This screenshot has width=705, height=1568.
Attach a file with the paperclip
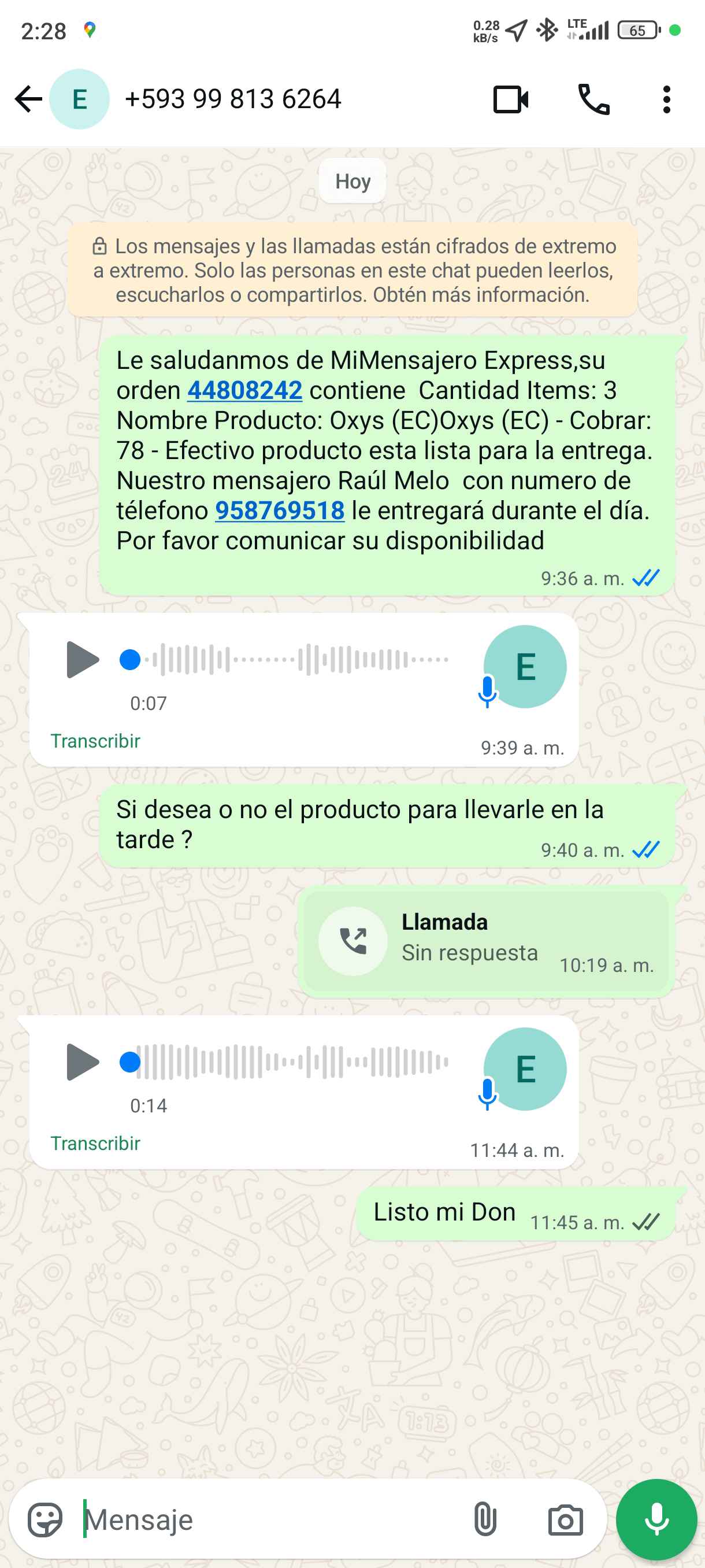pos(485,1519)
